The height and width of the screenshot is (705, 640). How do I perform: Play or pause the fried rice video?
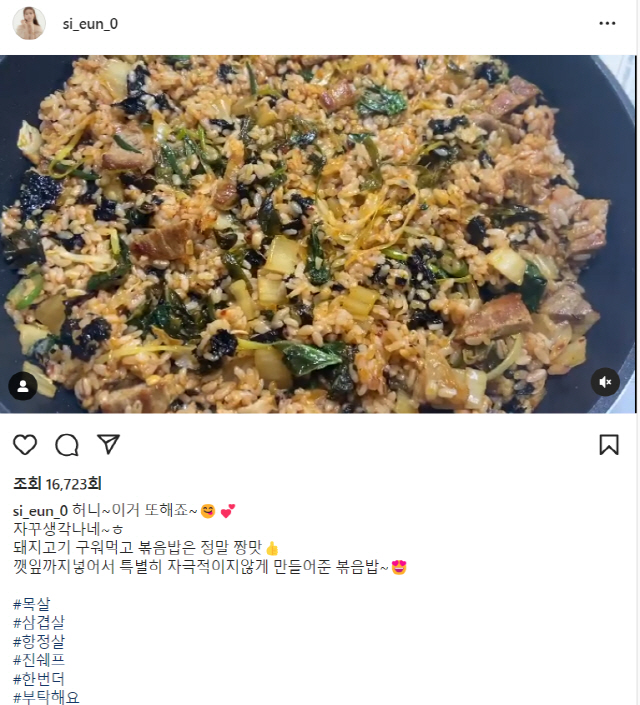point(318,233)
